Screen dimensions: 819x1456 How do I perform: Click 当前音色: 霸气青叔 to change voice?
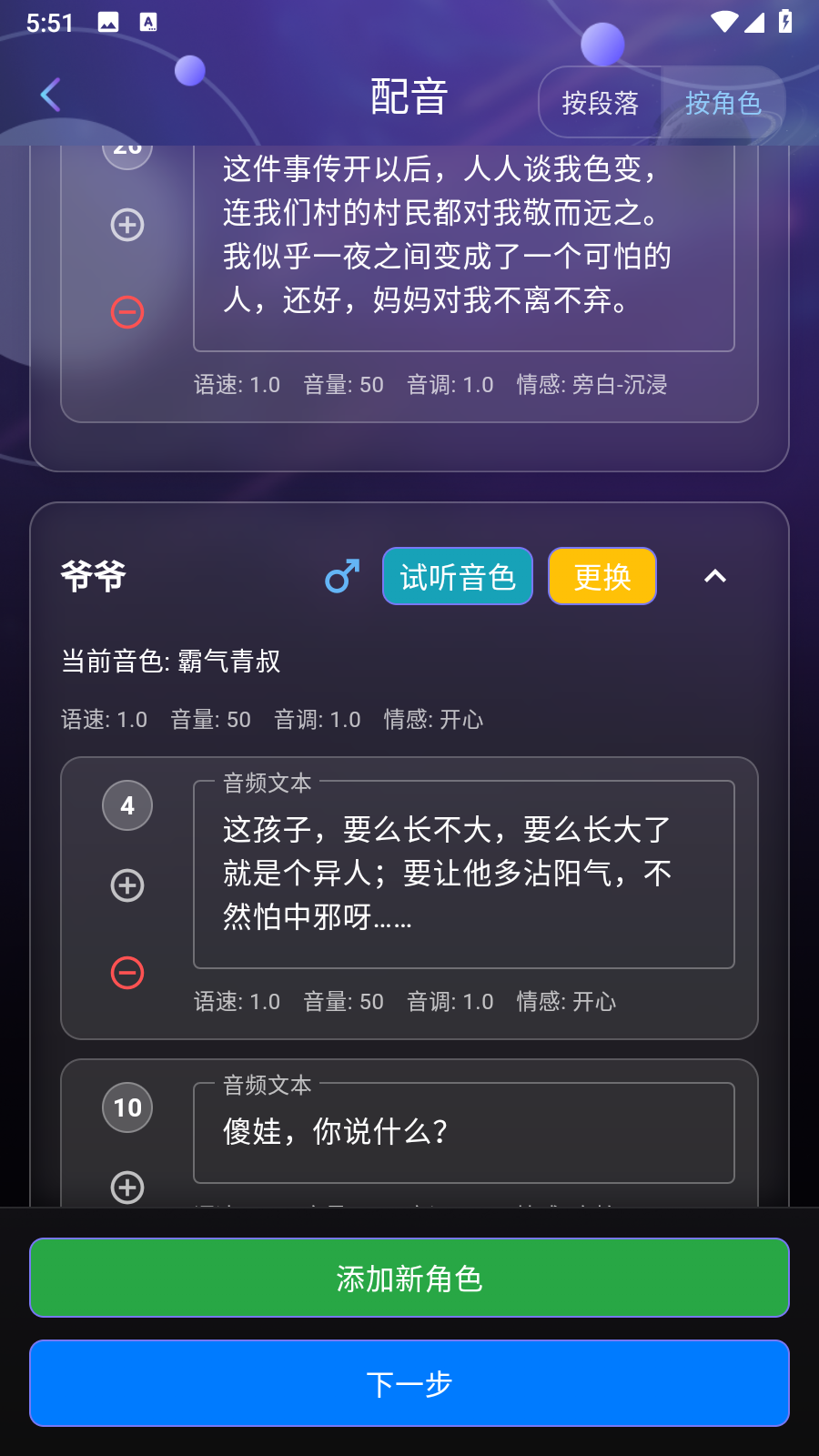point(170,662)
